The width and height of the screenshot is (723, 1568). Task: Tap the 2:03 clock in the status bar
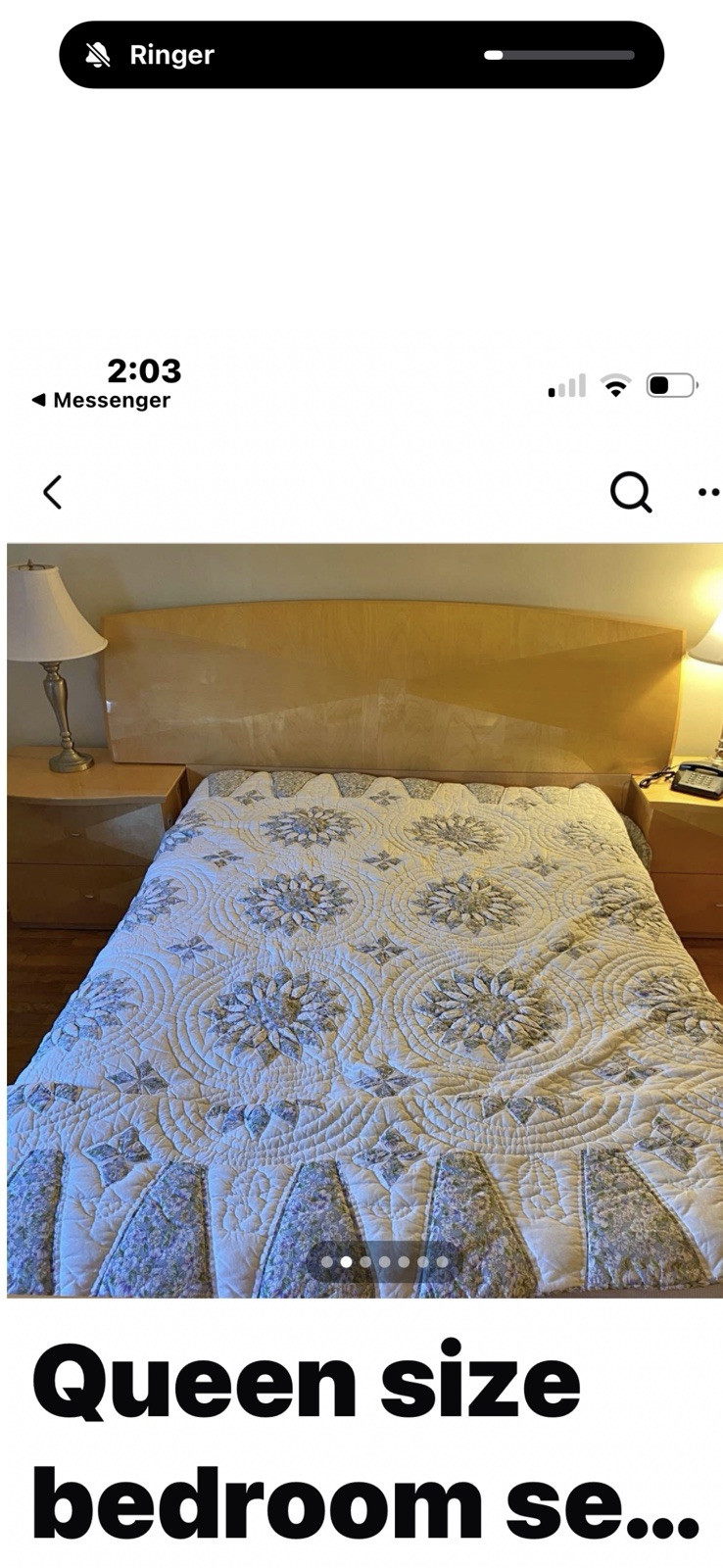point(145,372)
